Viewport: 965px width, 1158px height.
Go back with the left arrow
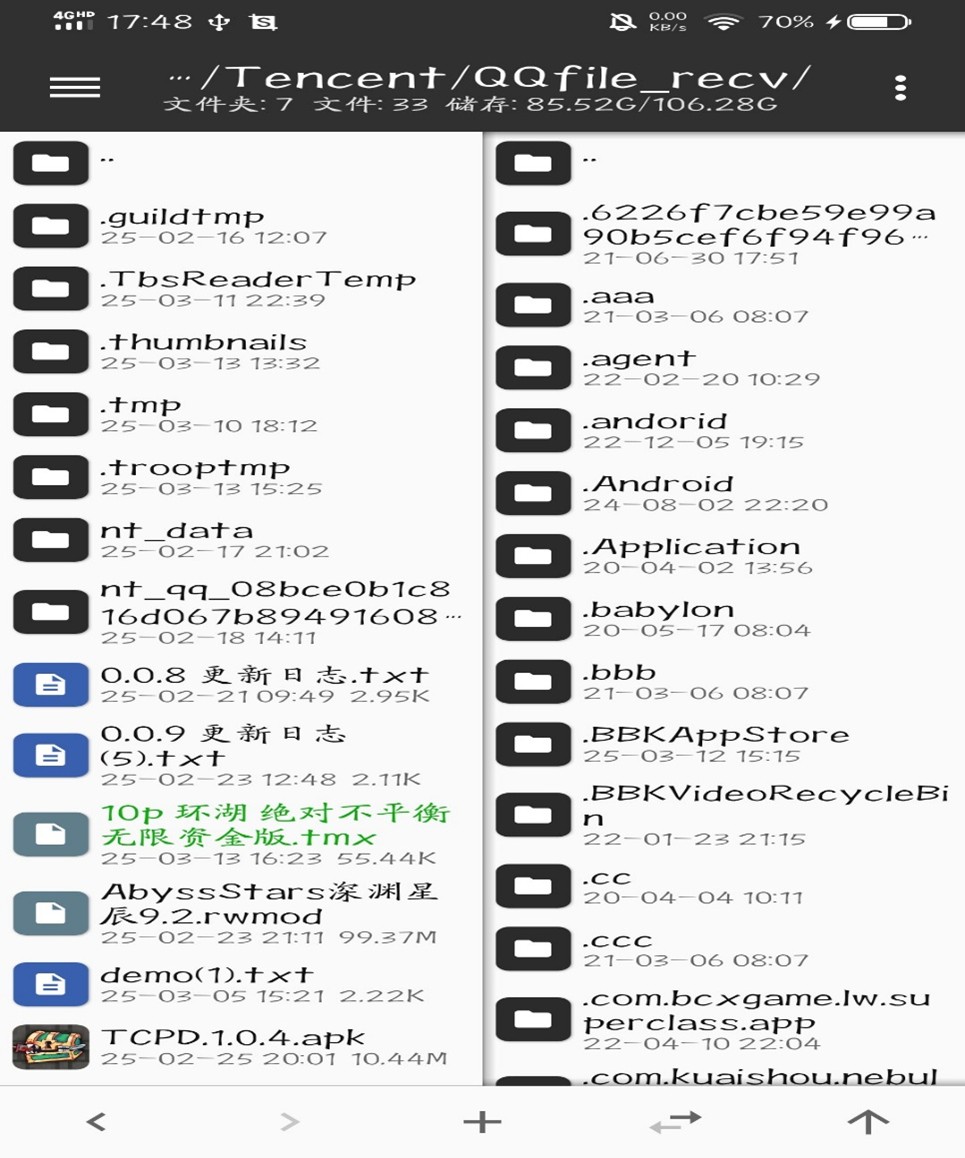click(96, 1122)
